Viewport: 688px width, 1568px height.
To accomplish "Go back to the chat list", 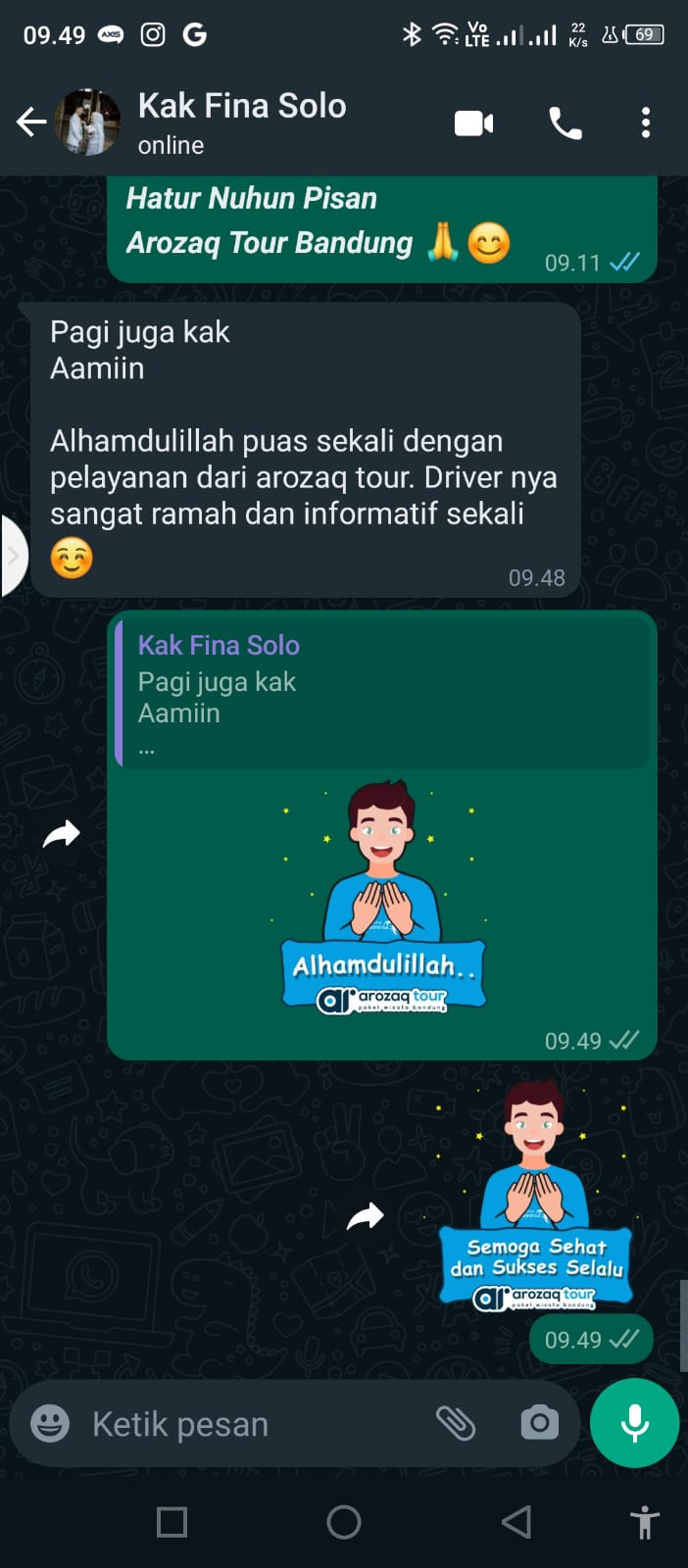I will (x=31, y=122).
